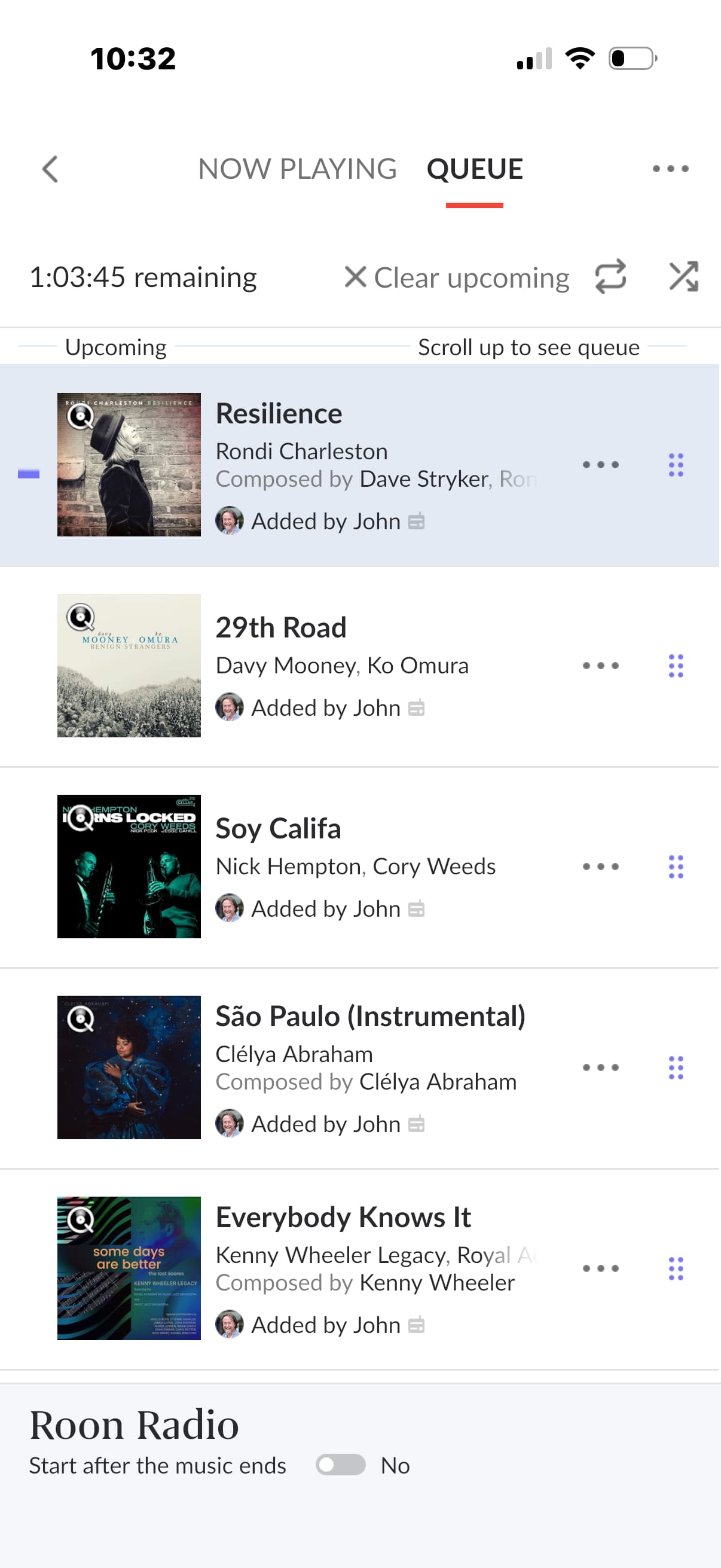Open more options for Soy Califa
This screenshot has height=1568, width=721.
[600, 867]
